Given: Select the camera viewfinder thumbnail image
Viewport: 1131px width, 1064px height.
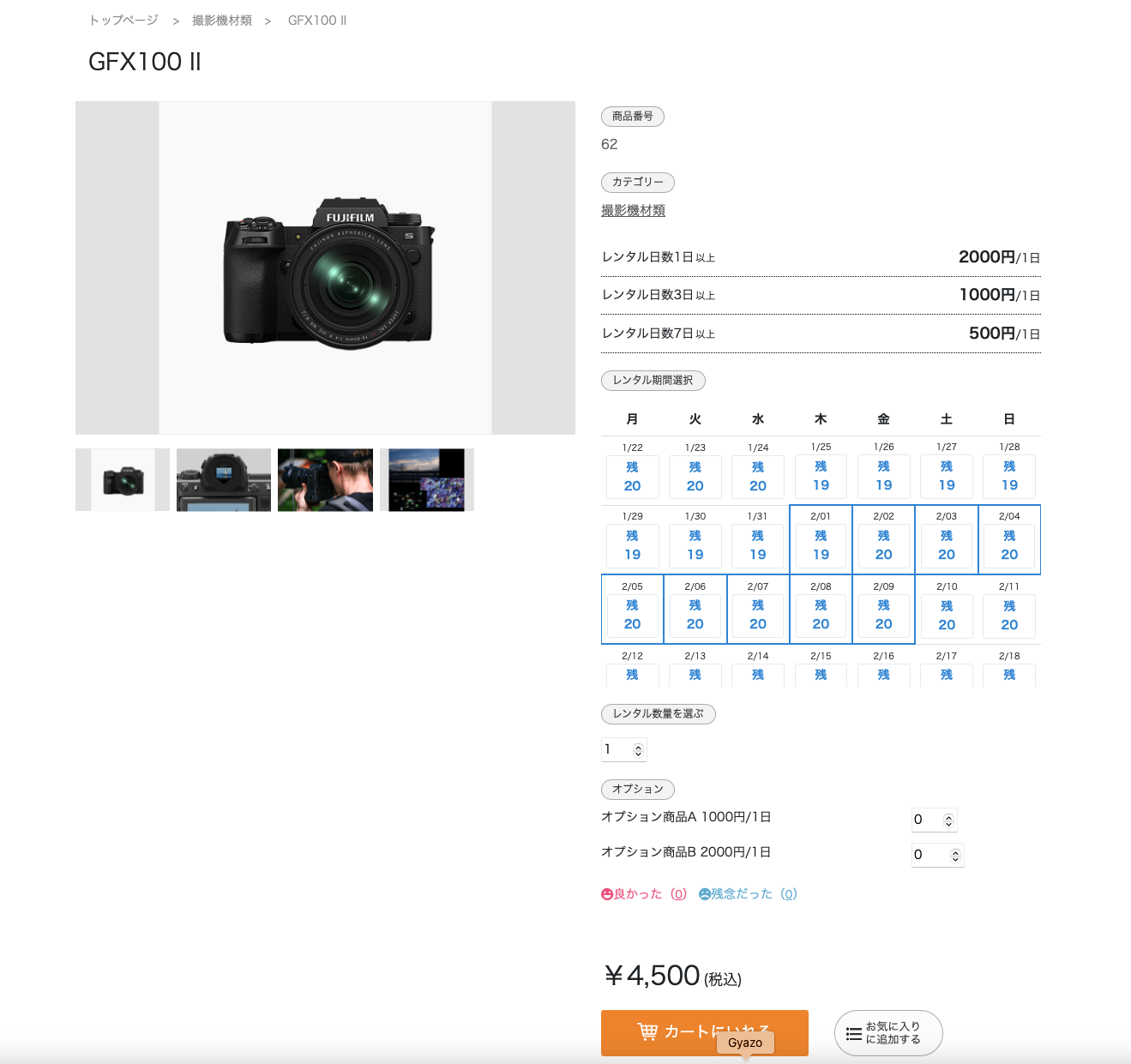Looking at the screenshot, I should click(x=224, y=480).
